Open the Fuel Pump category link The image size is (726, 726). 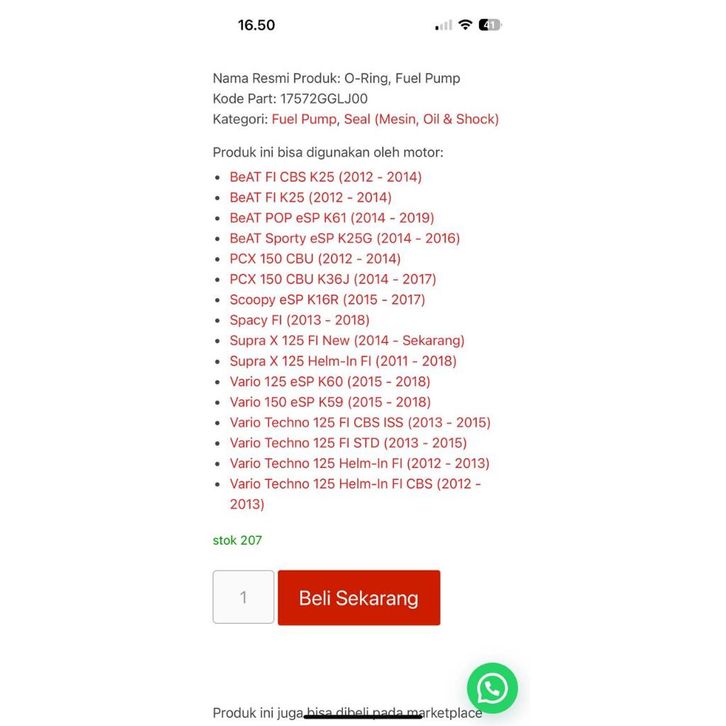(x=304, y=119)
